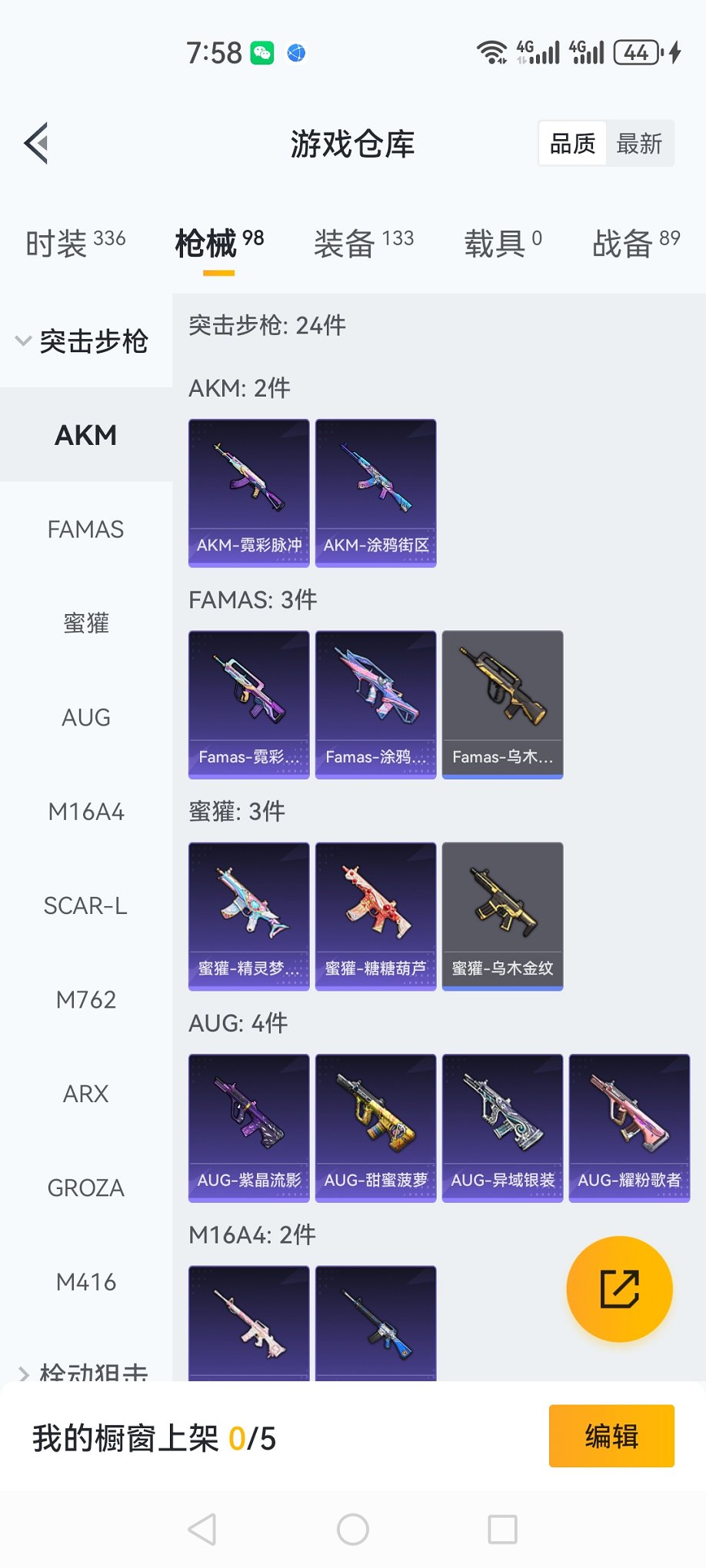This screenshot has width=706, height=1568.
Task: Select FAMAS in the side list
Action: (x=85, y=530)
